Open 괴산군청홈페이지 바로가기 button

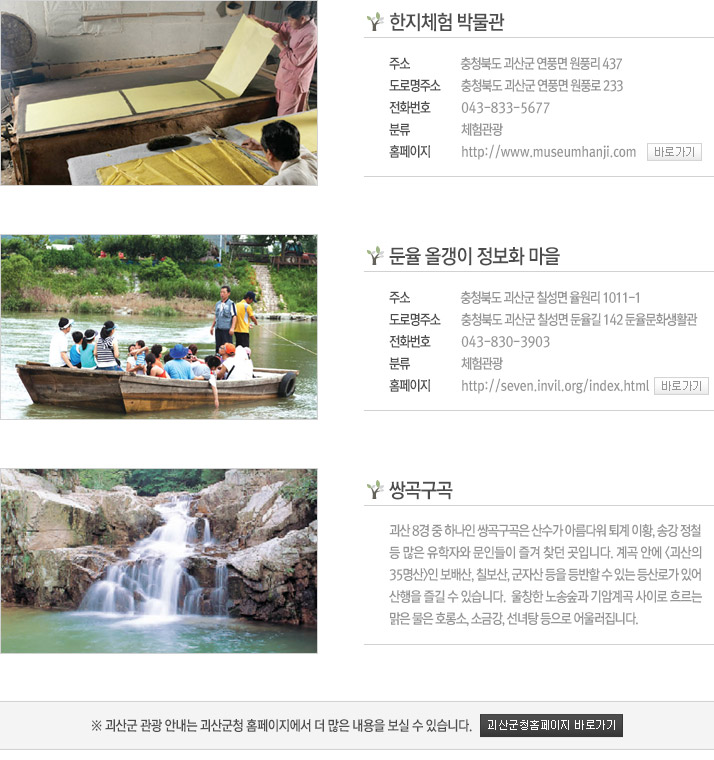coord(551,725)
